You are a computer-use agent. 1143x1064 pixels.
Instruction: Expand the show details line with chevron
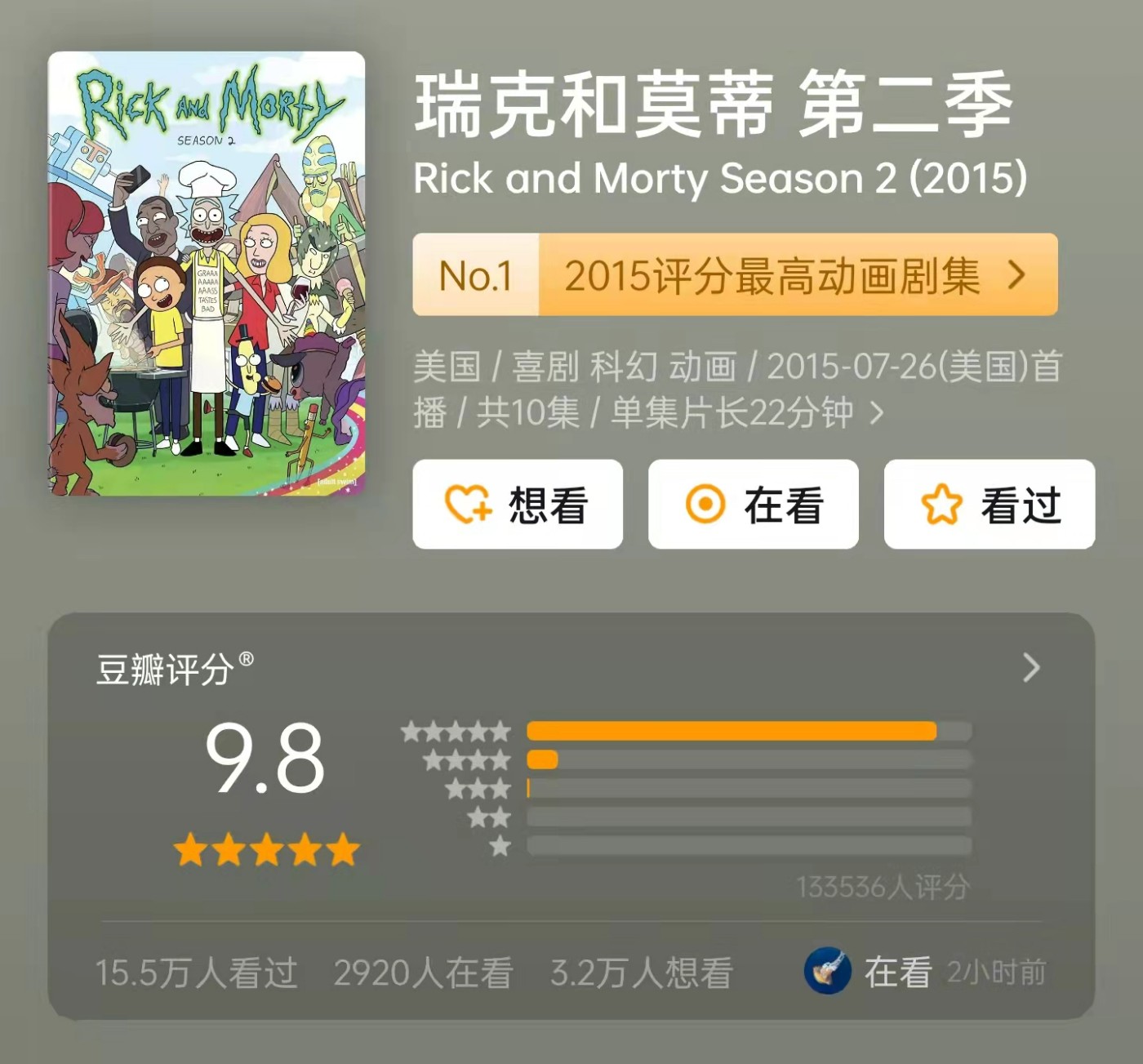click(x=876, y=413)
